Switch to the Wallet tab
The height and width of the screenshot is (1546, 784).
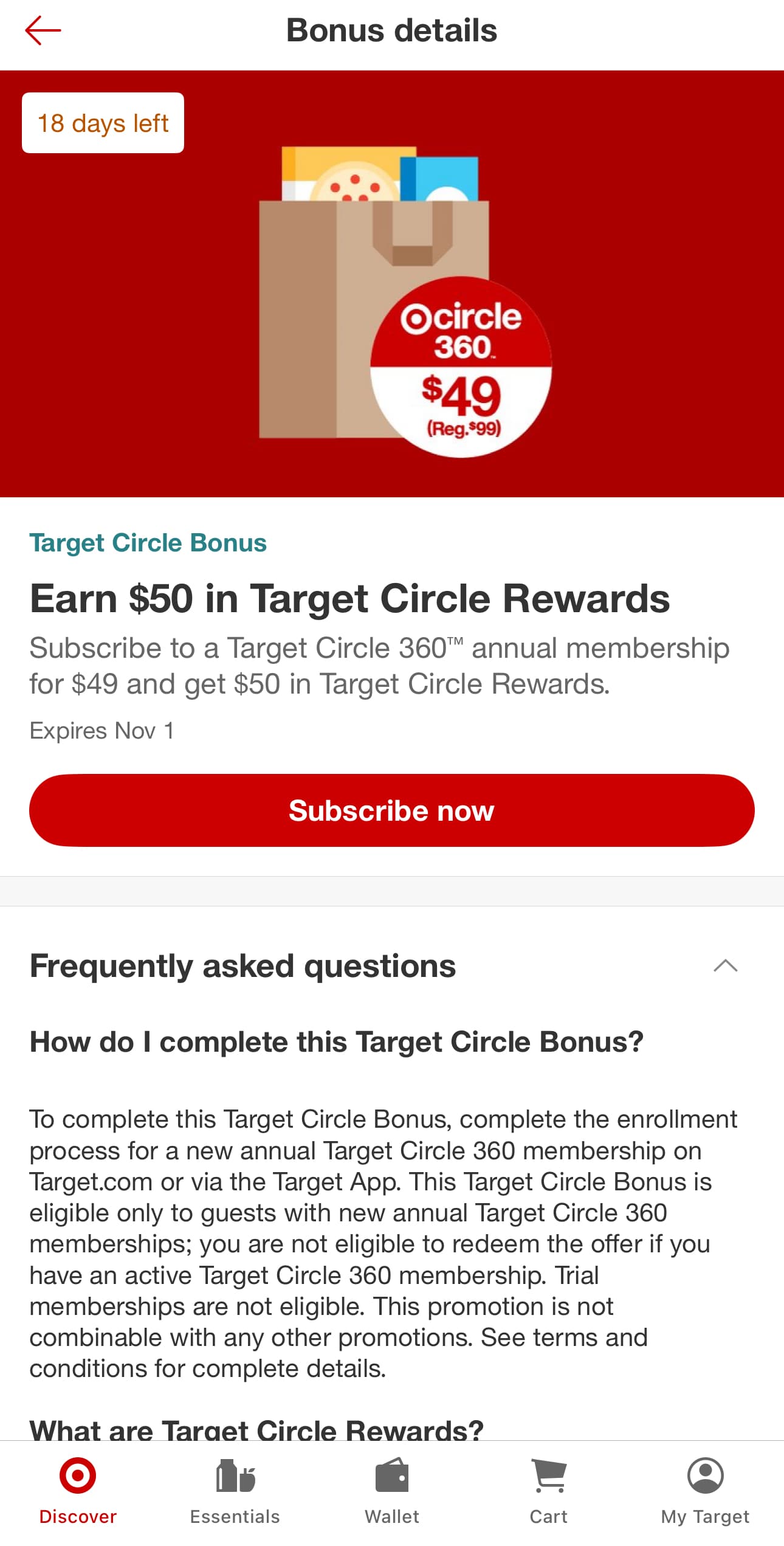coord(391,1491)
